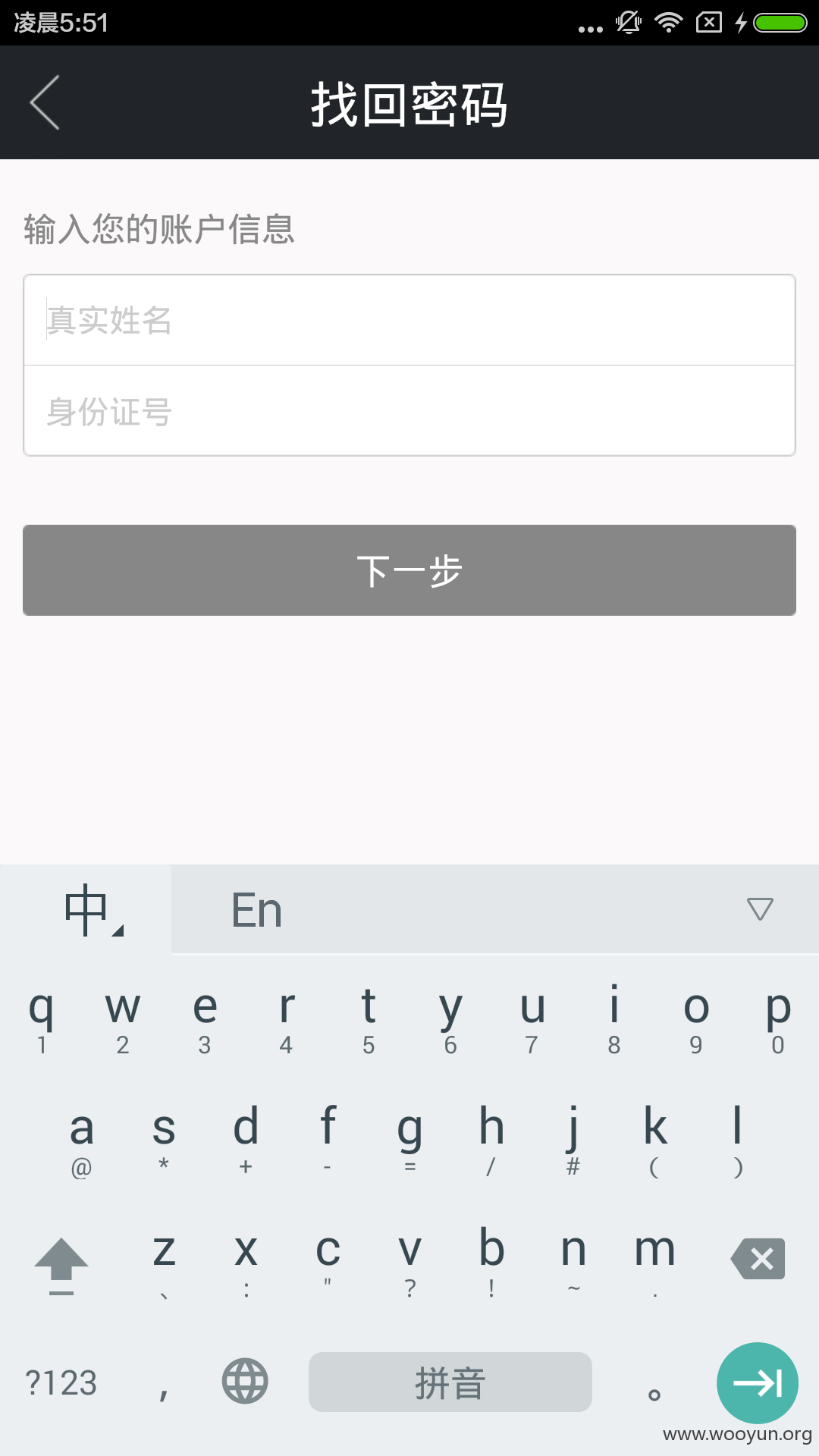Enter the 身份证号 ID number field
This screenshot has height=1456, width=819.
point(409,411)
